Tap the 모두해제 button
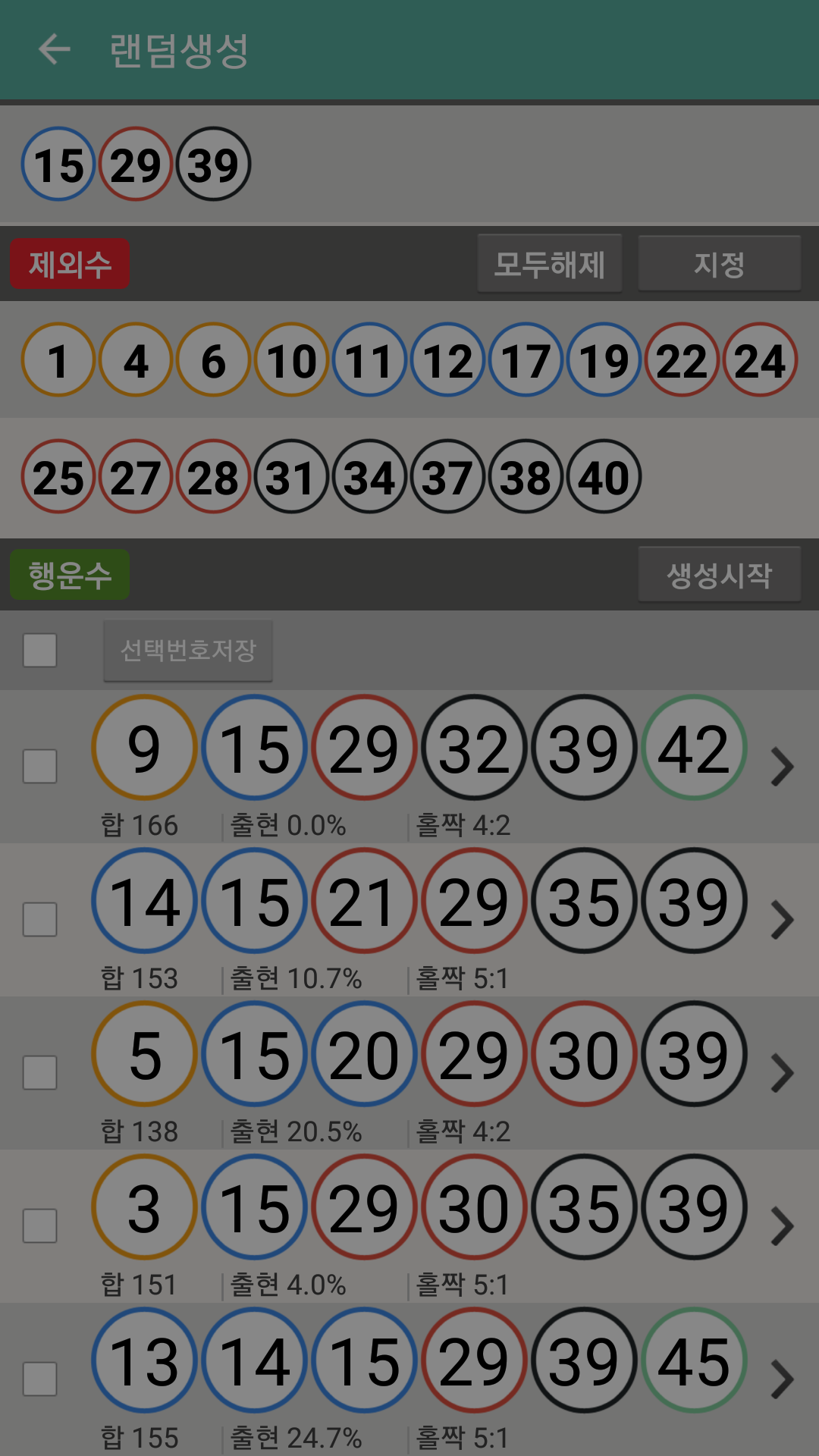The height and width of the screenshot is (1456, 819). 550,264
